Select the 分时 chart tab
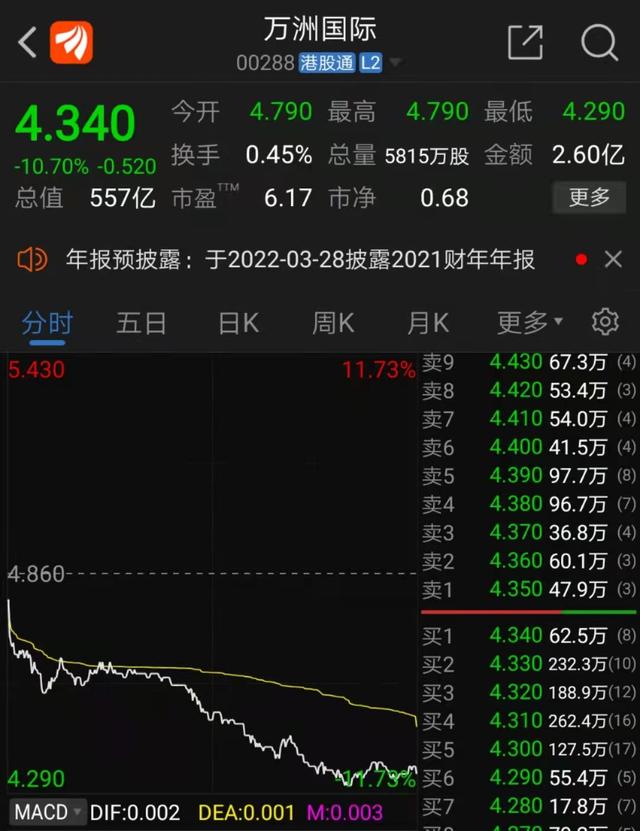This screenshot has height=831, width=640. (x=47, y=322)
